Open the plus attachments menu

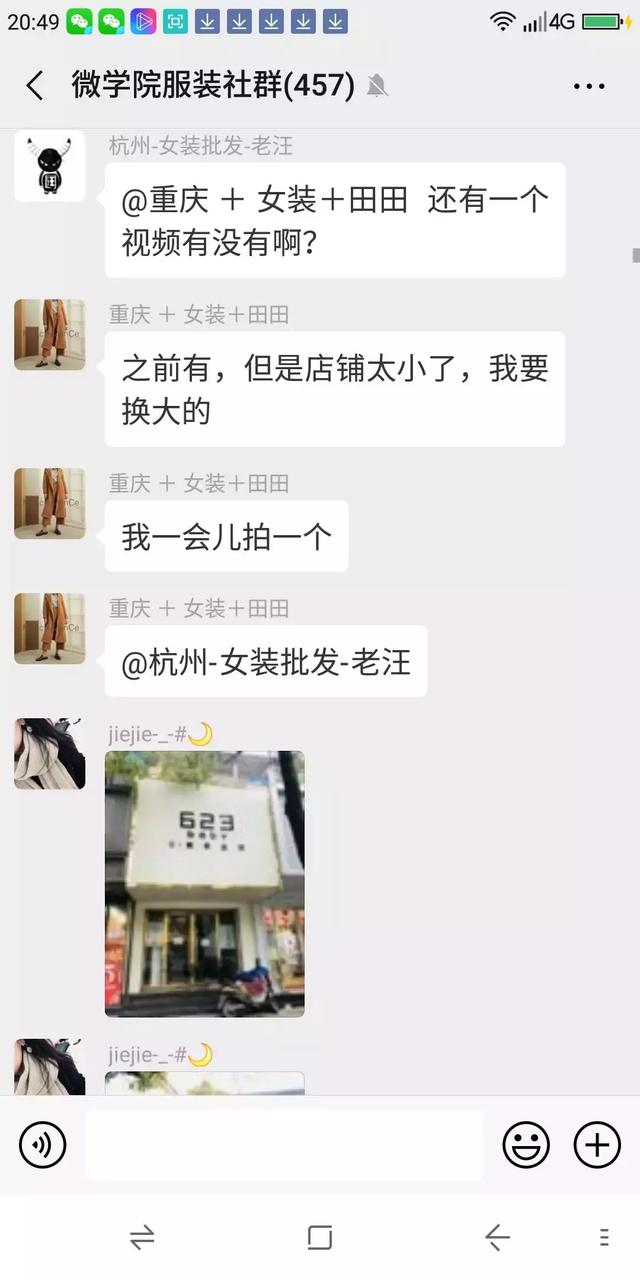click(x=597, y=1145)
